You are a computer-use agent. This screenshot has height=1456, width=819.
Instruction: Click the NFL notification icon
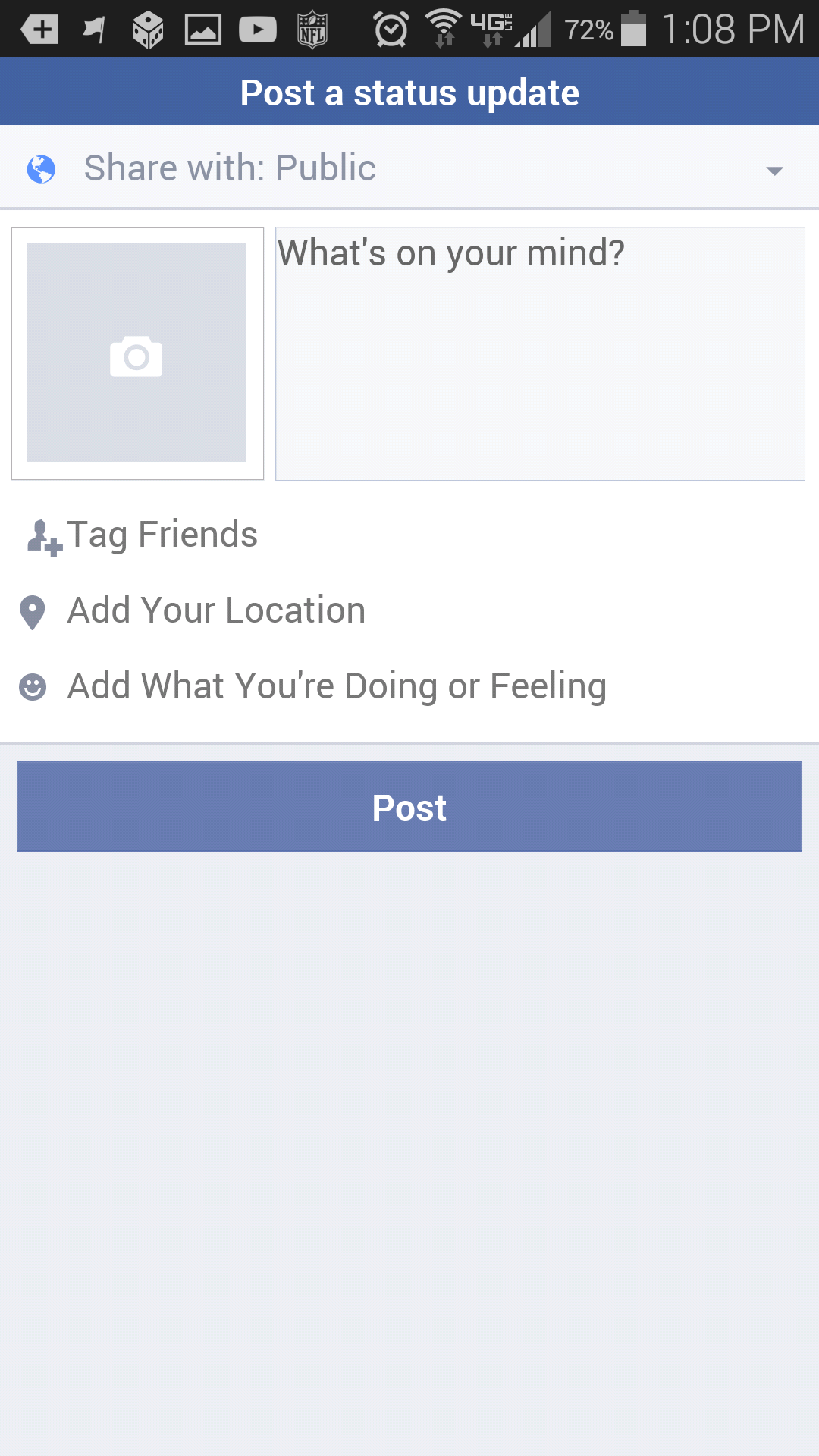pos(311,30)
